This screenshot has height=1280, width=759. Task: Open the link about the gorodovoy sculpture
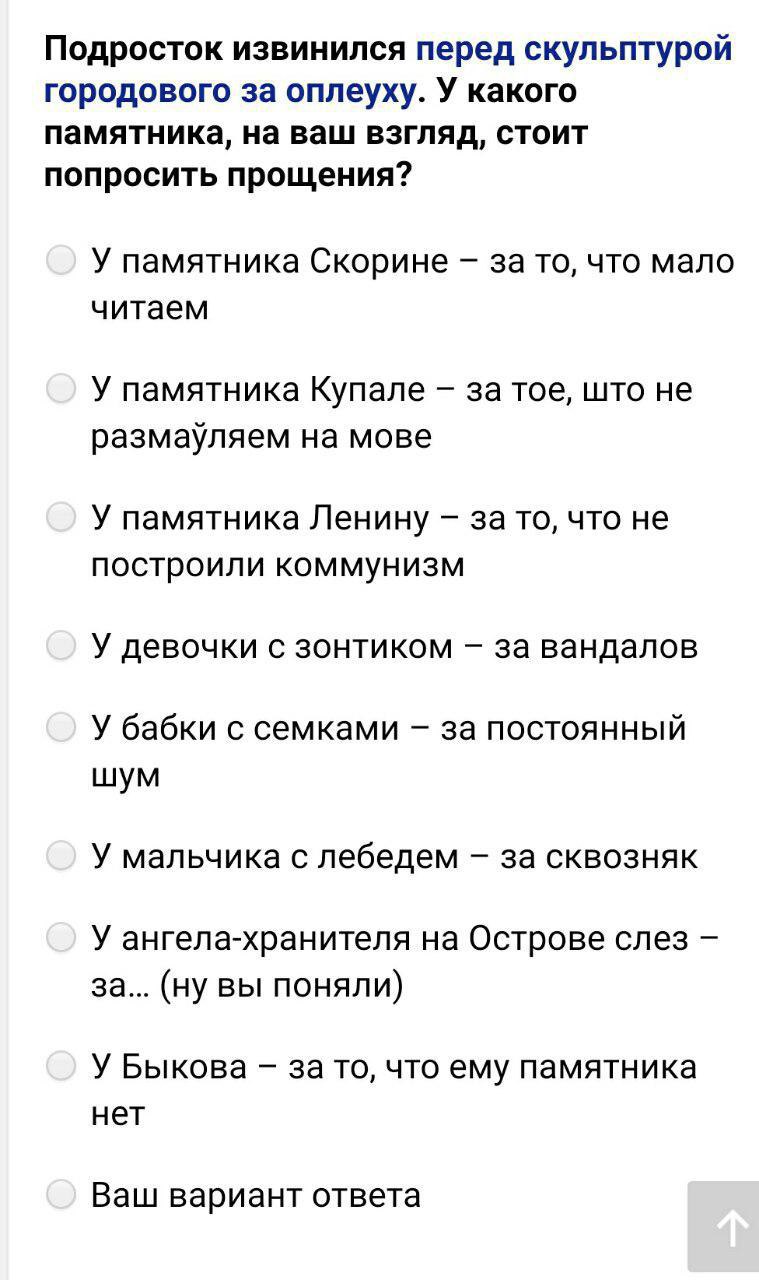click(574, 49)
